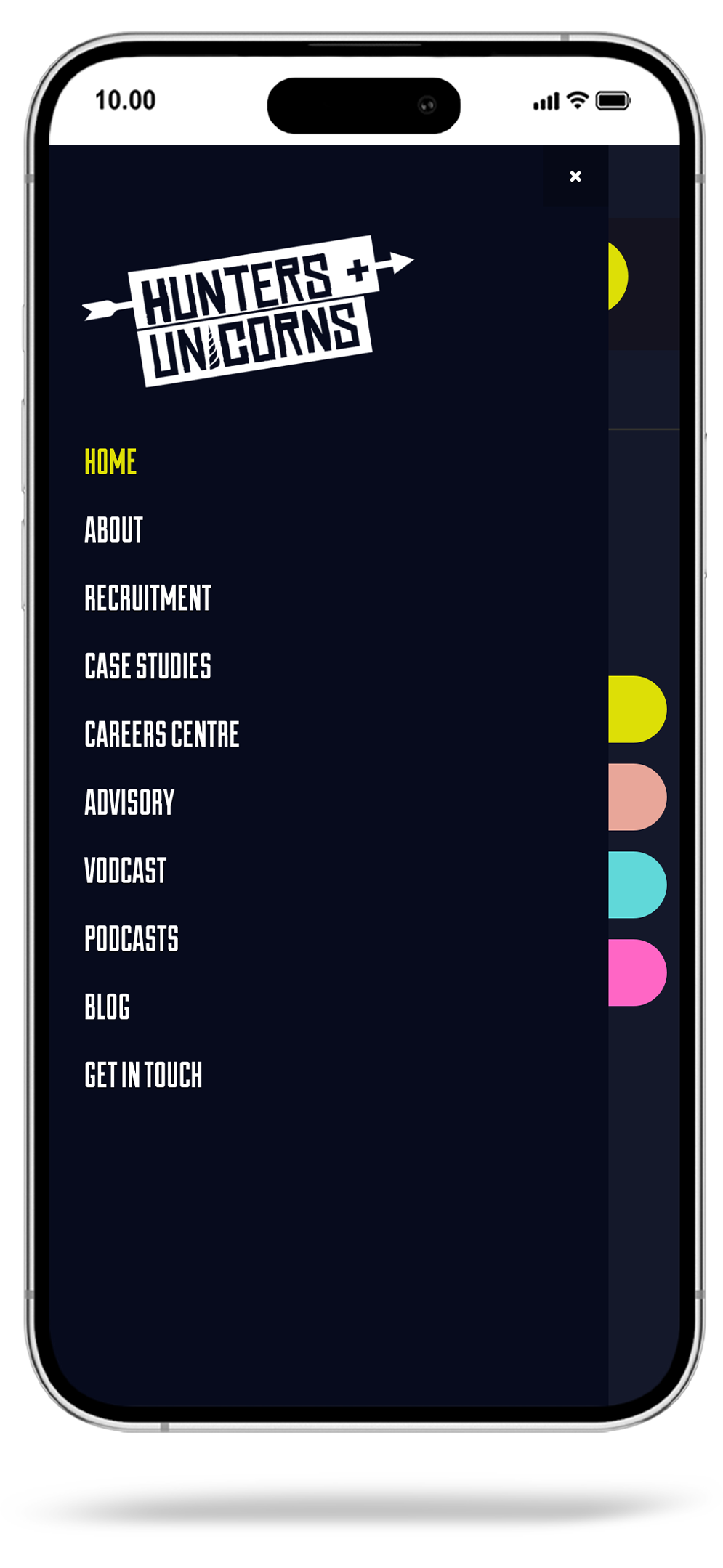Viewport: 723px width, 1568px height.
Task: Open the About page
Action: [113, 530]
